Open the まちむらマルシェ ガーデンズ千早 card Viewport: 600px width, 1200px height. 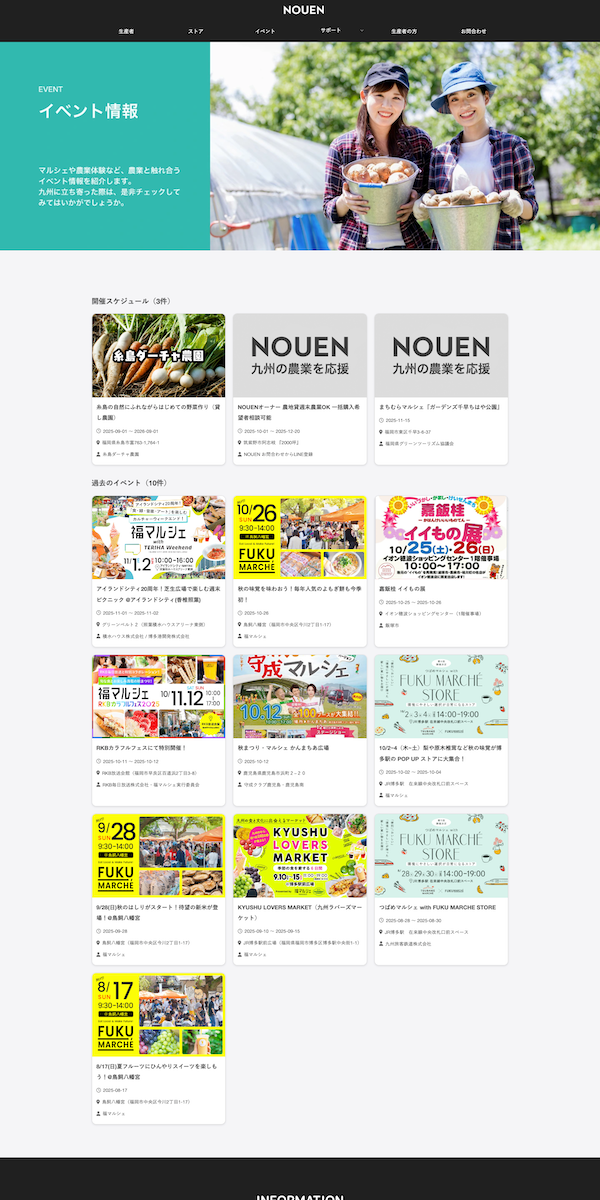[x=441, y=387]
